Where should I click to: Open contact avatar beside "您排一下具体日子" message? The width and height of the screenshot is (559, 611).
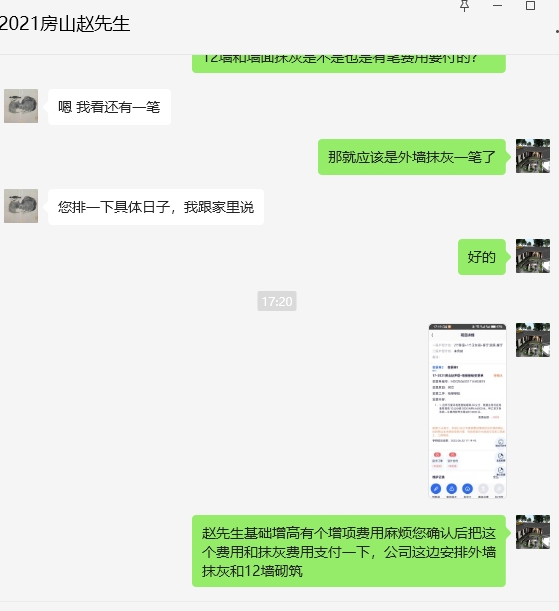click(21, 206)
